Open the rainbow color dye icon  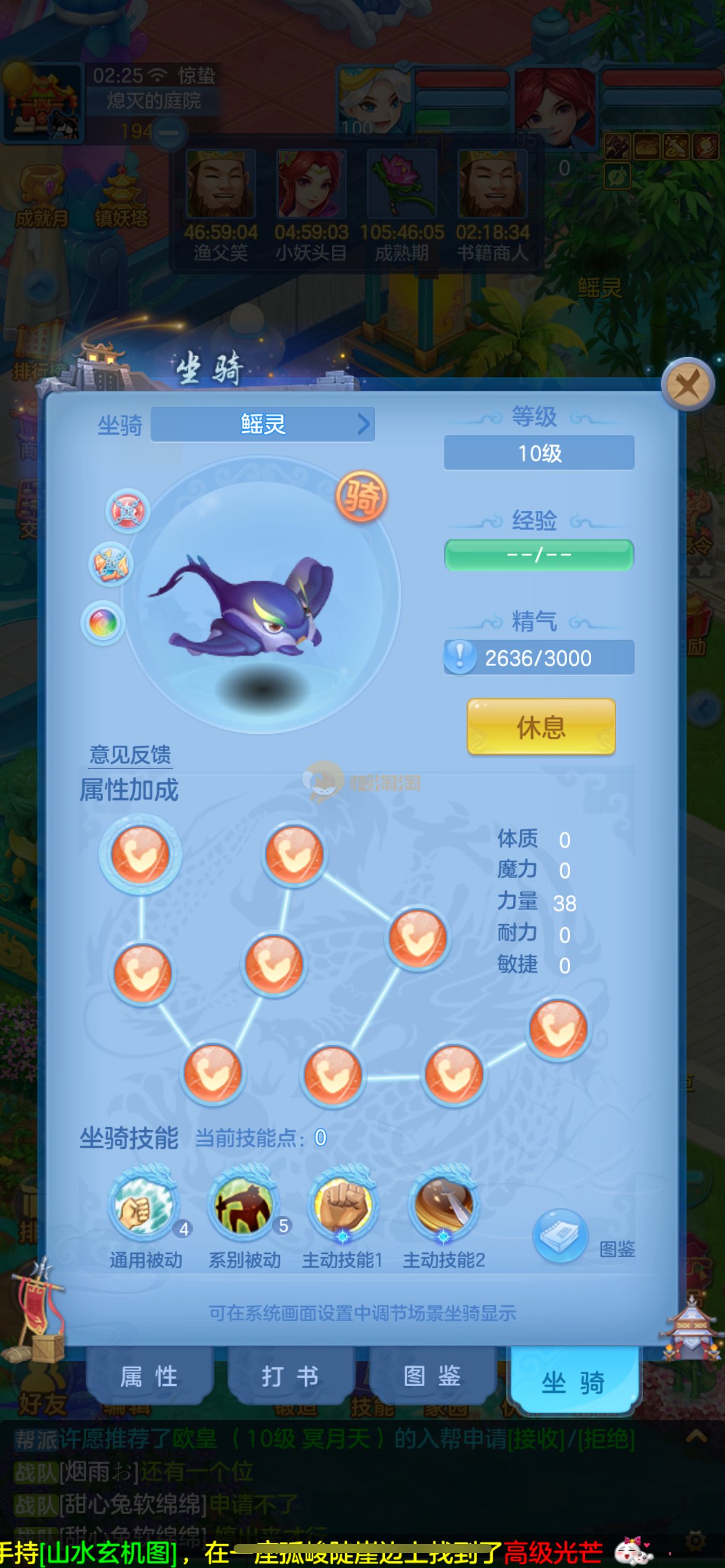[103, 623]
